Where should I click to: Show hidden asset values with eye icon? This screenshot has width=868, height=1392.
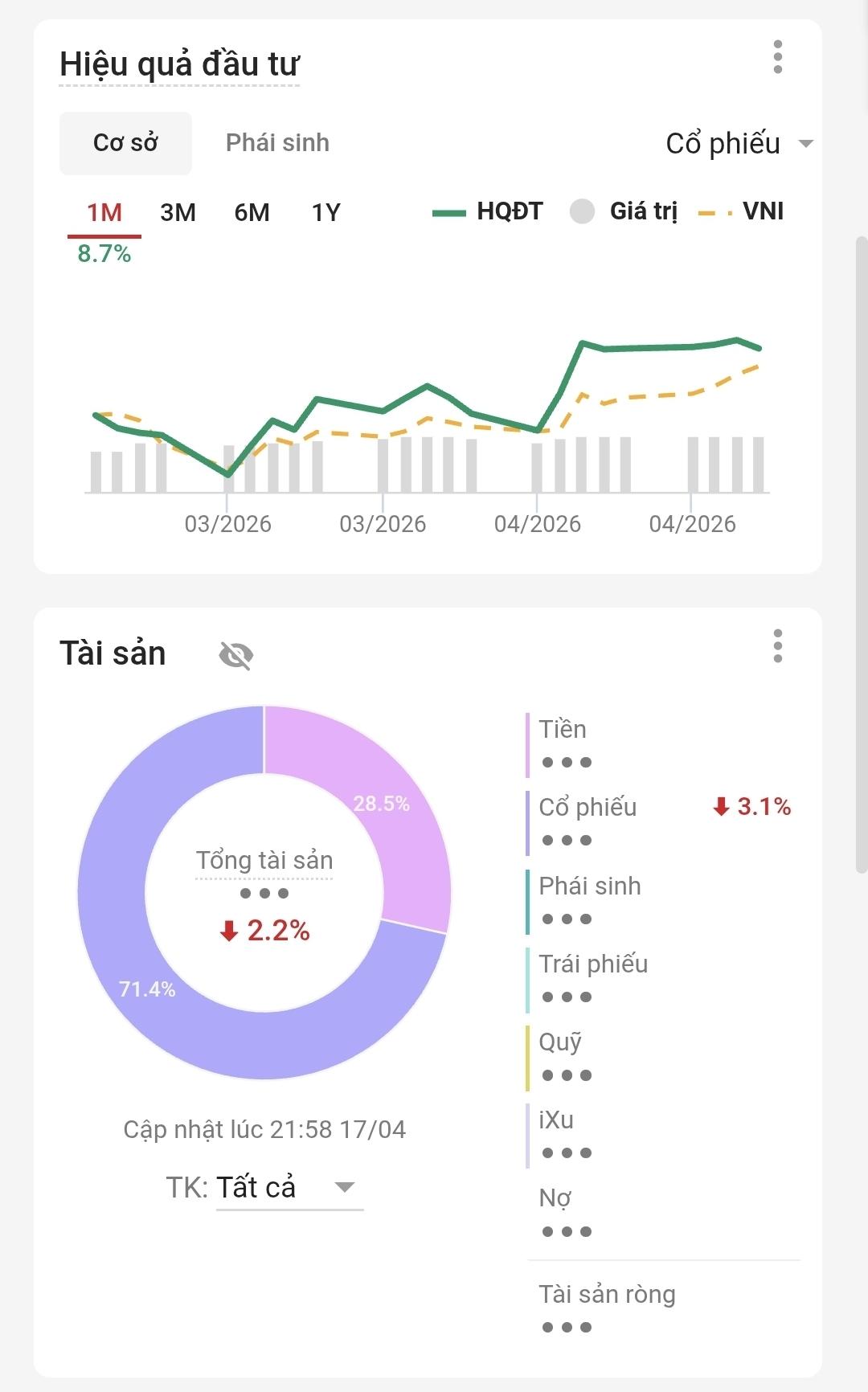pyautogui.click(x=235, y=656)
